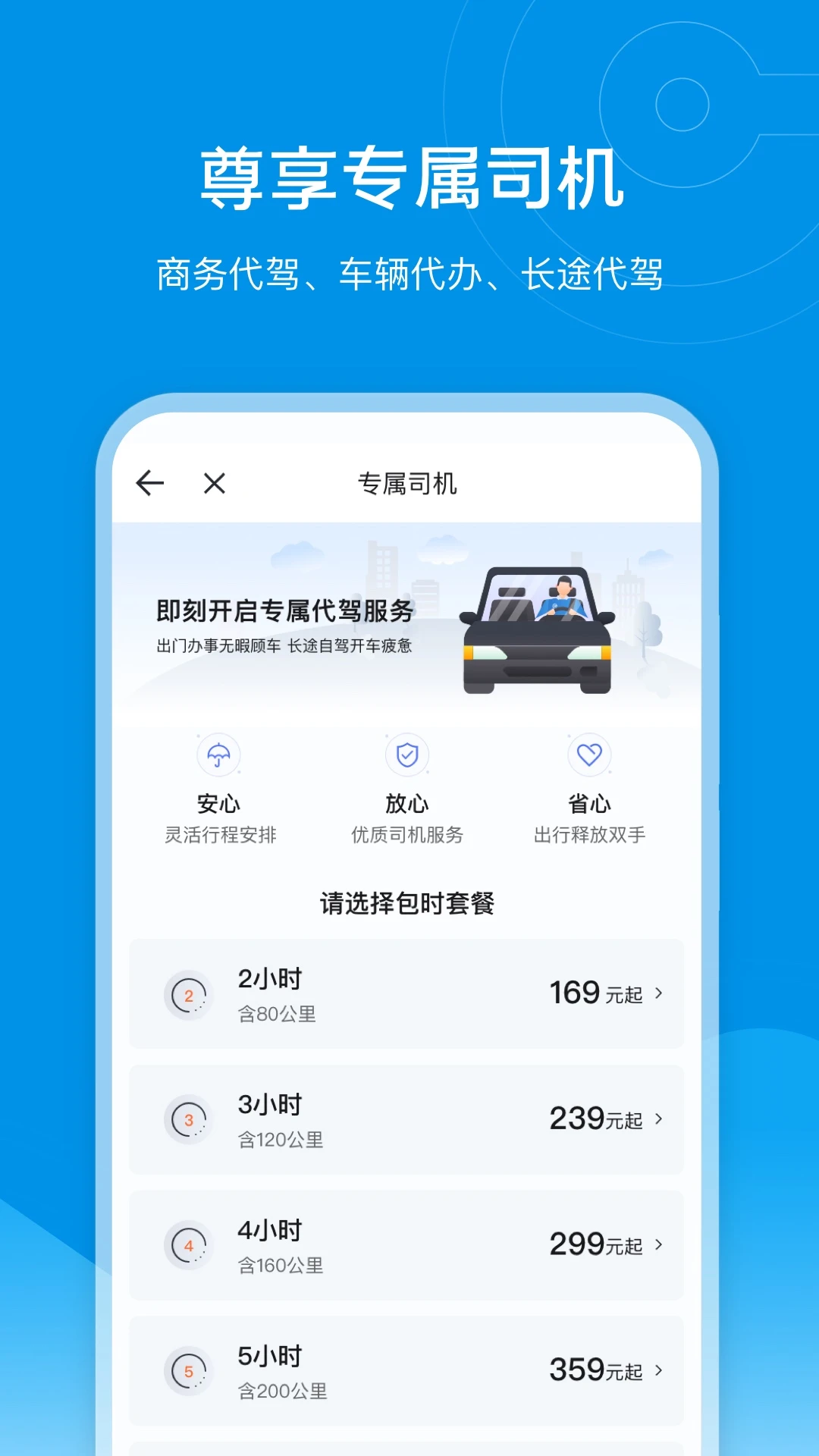The width and height of the screenshot is (819, 1456).
Task: Select the 2小时 含80公里 package
Action: pos(407,994)
